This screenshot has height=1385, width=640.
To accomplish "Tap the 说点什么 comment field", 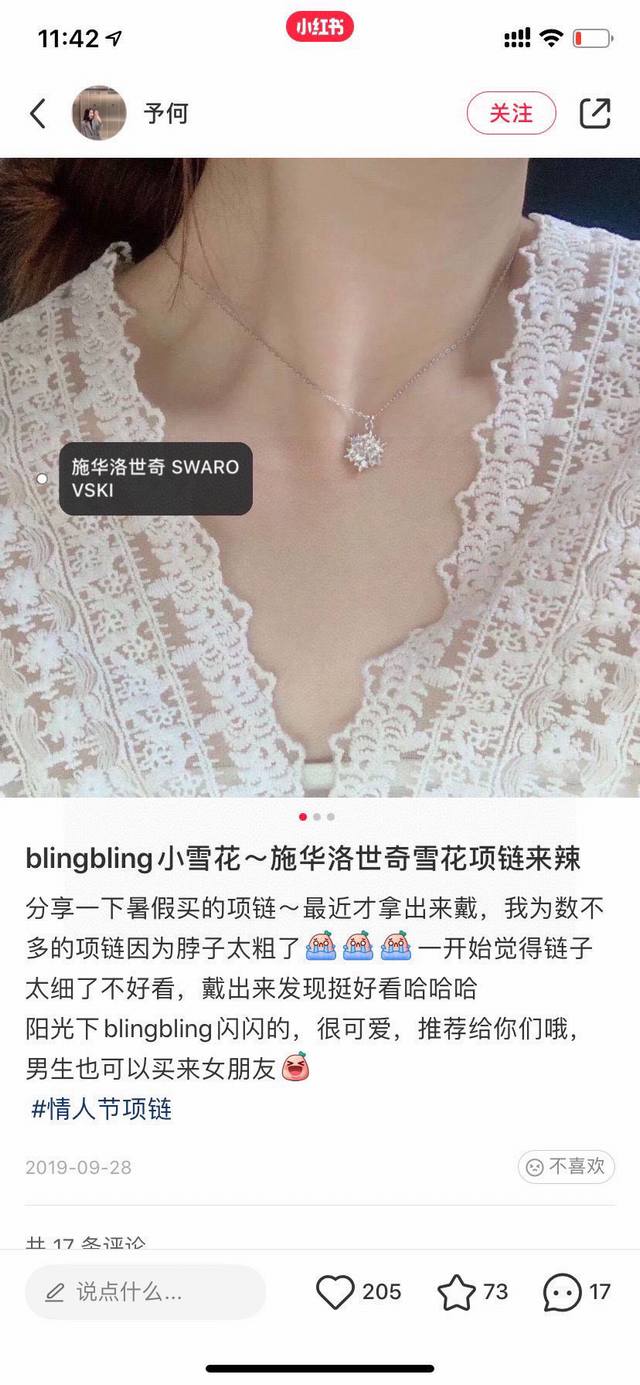I will click(x=145, y=1292).
